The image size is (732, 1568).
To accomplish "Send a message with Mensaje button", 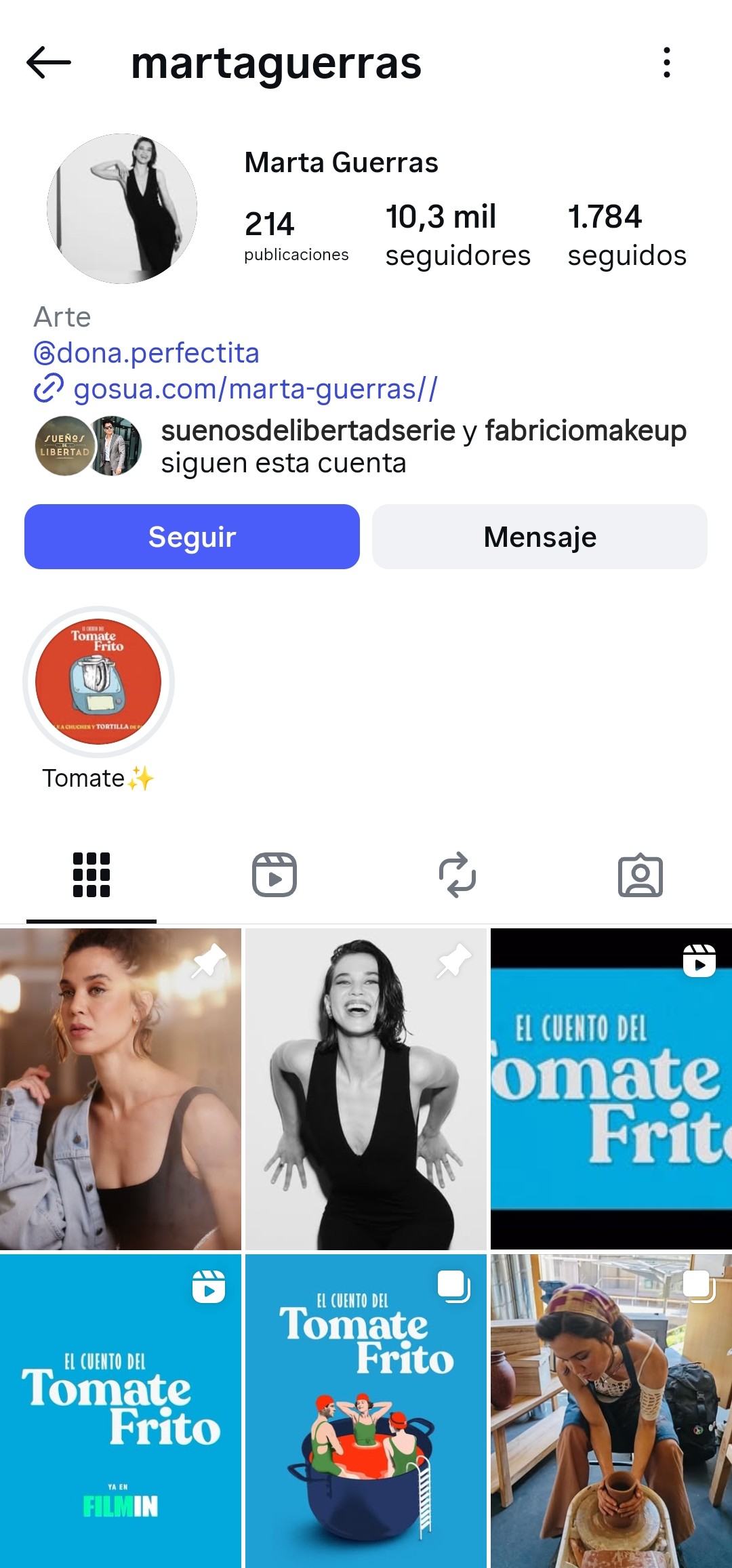I will [x=540, y=537].
